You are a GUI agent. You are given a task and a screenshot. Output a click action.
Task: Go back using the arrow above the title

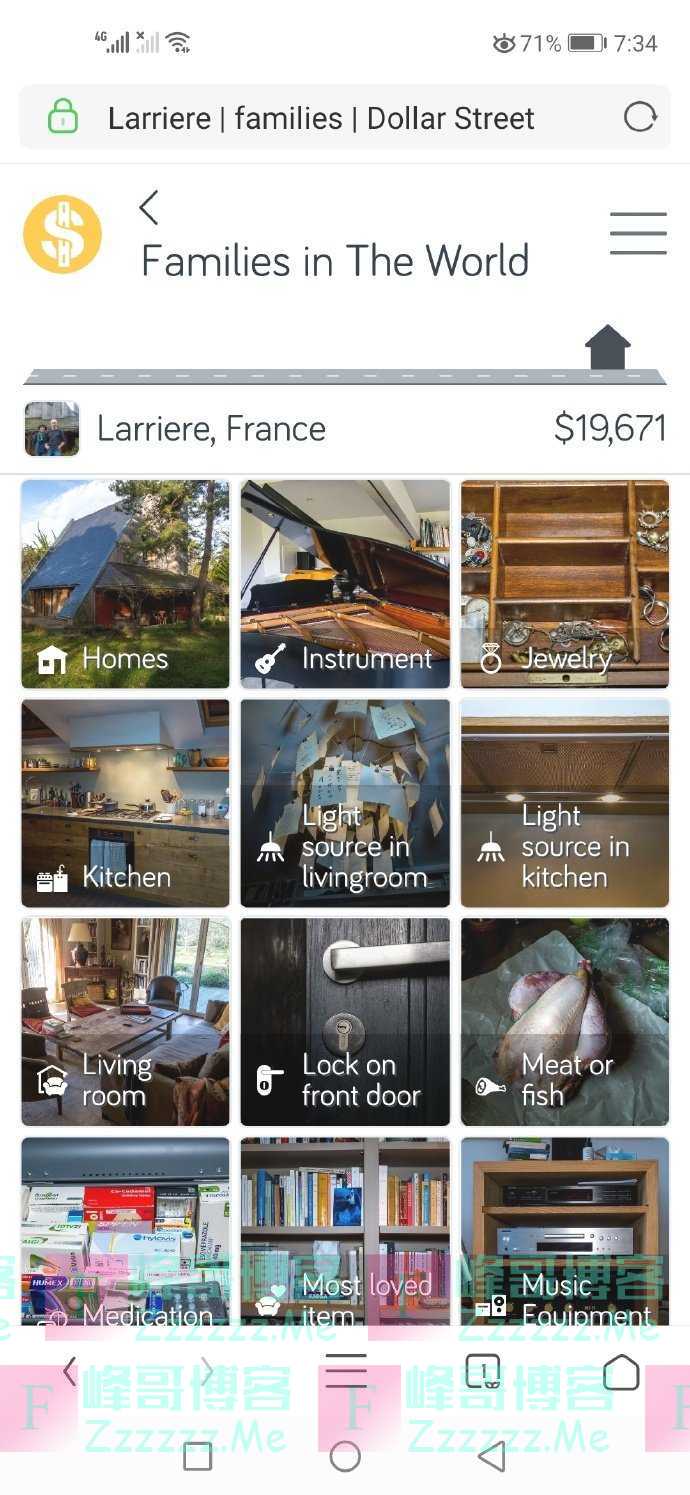tap(149, 208)
